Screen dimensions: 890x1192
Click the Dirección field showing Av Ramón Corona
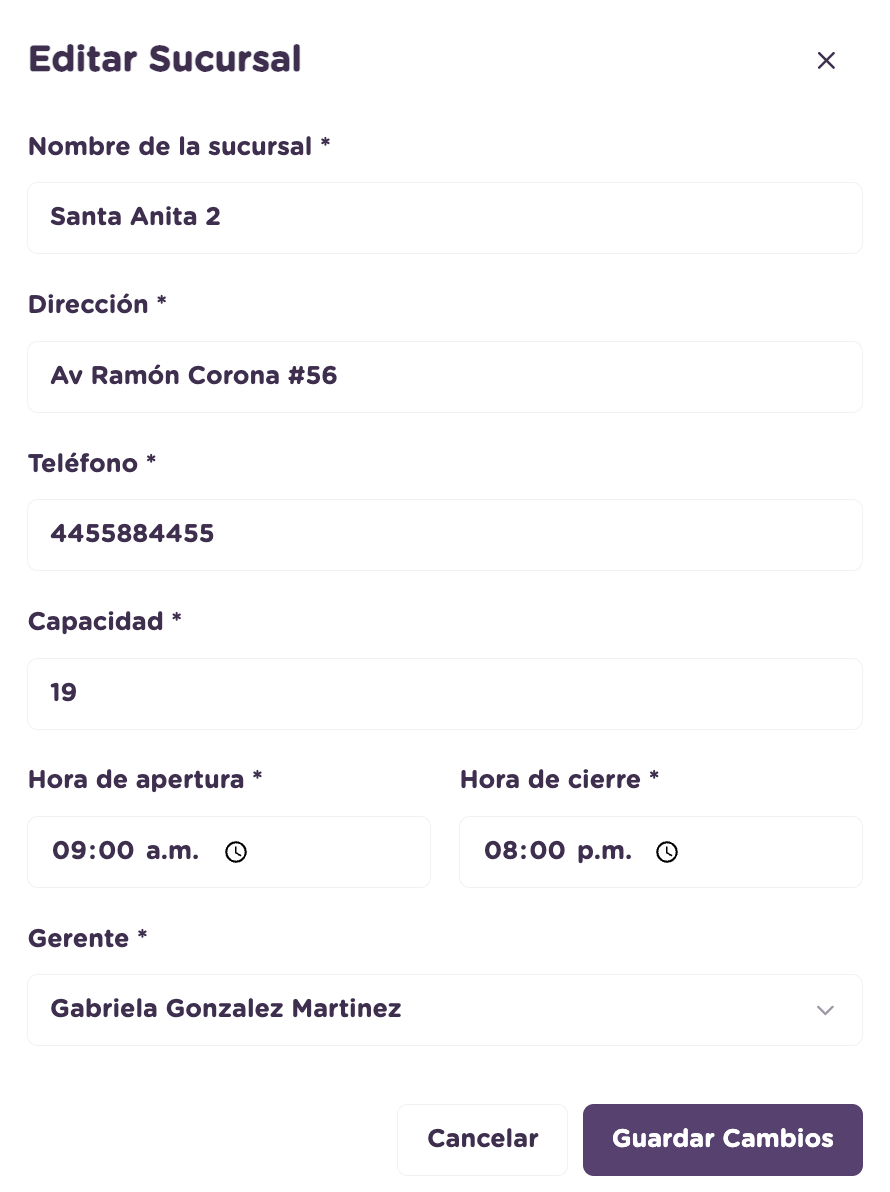[445, 376]
